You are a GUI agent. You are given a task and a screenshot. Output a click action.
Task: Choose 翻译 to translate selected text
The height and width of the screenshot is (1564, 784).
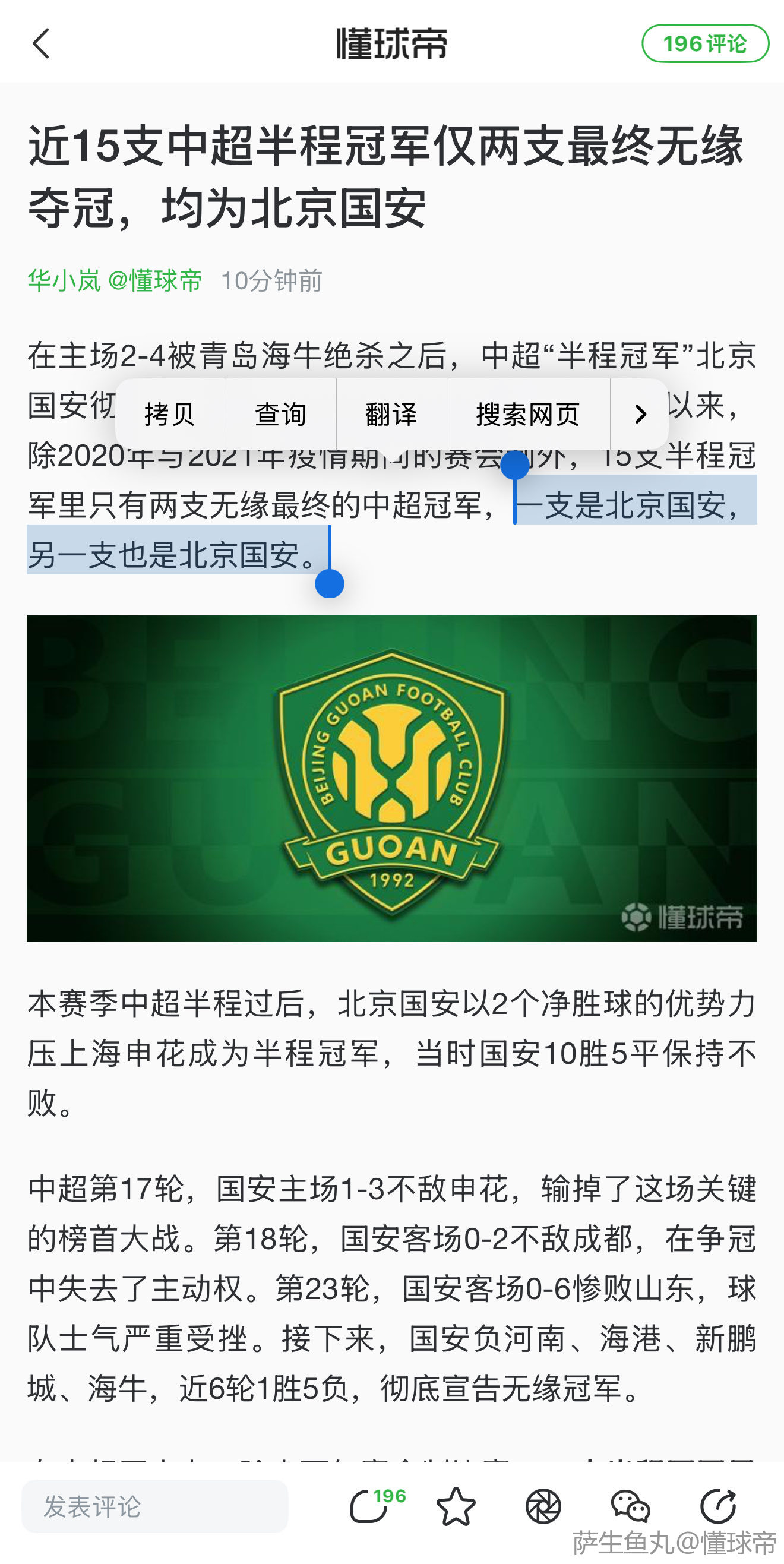(x=391, y=415)
